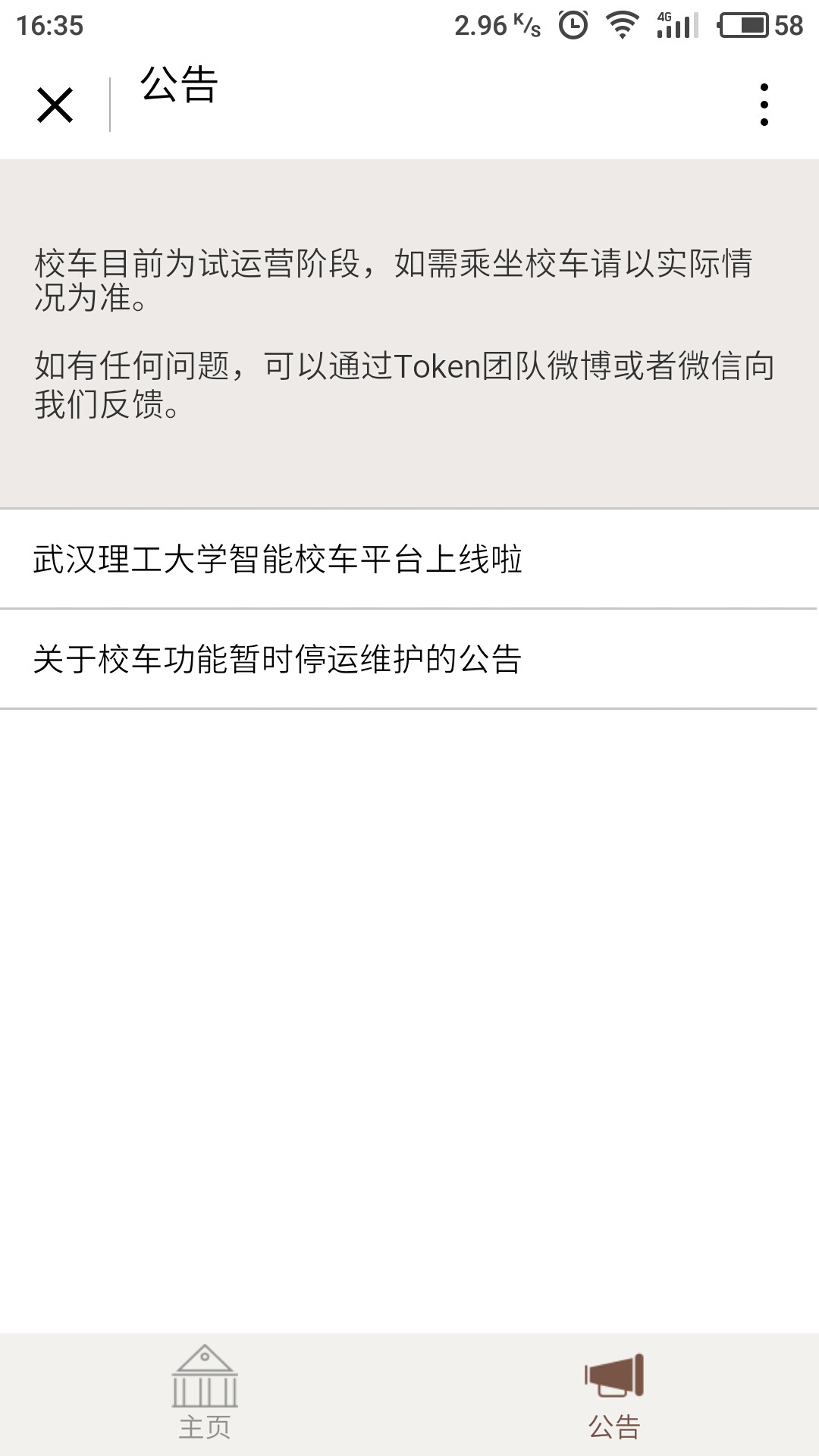
Task: Close the 公告 page
Action: click(55, 105)
